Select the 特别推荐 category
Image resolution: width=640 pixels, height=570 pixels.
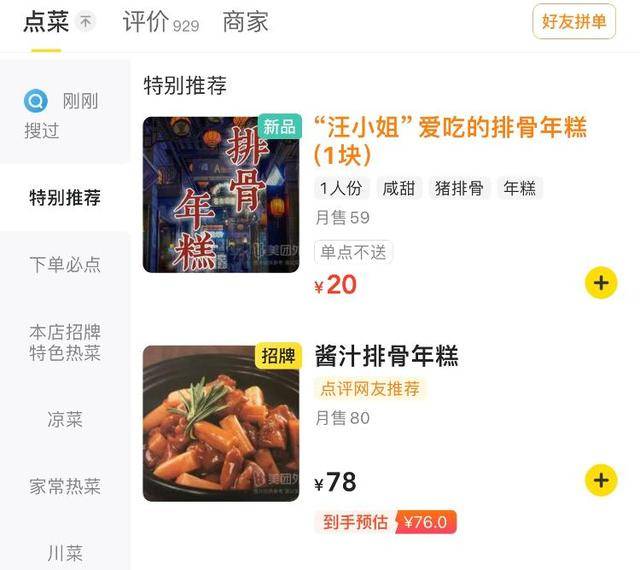coord(65,197)
